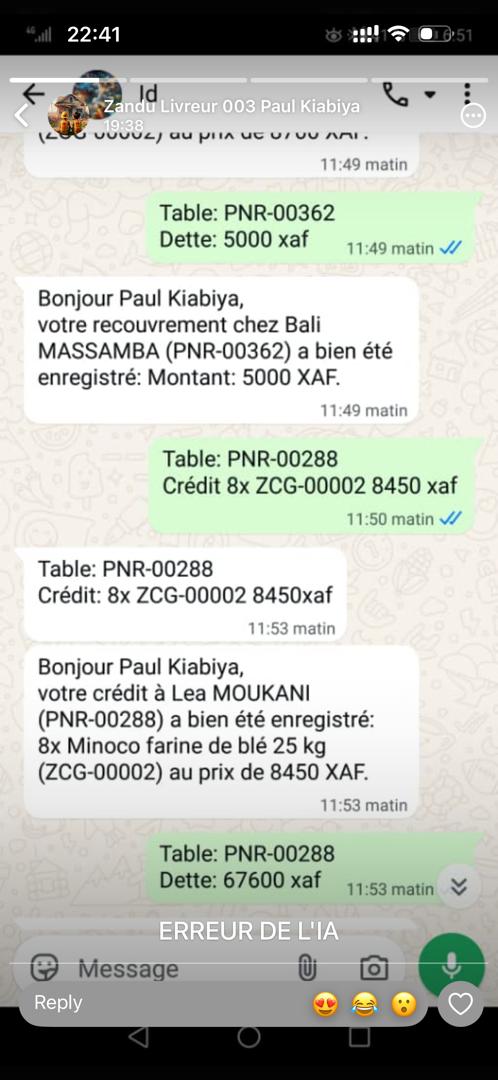React with the heart-eyes emoji

[325, 1005]
